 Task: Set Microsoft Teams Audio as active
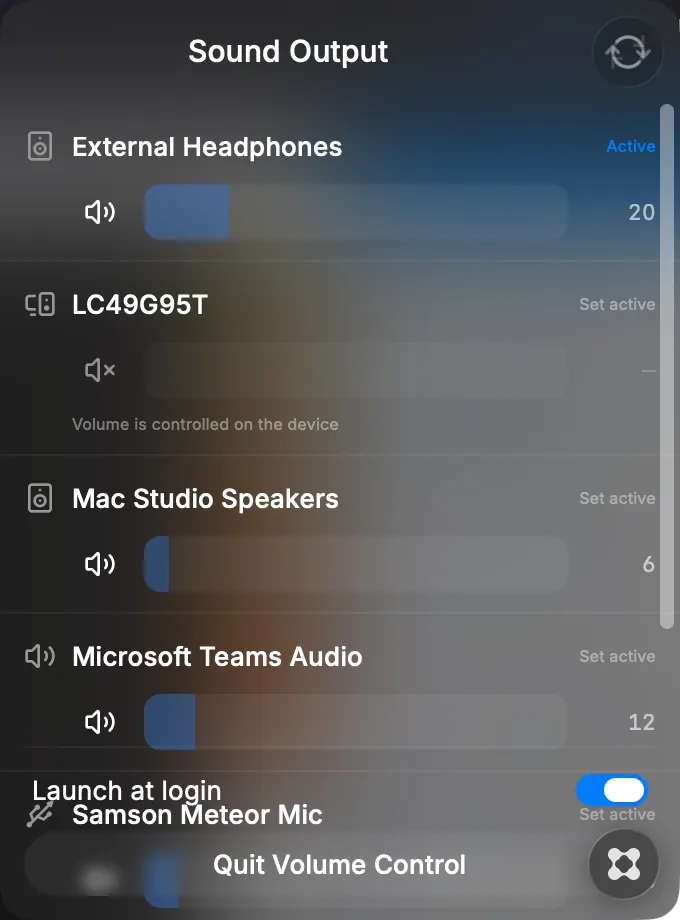pyautogui.click(x=617, y=656)
